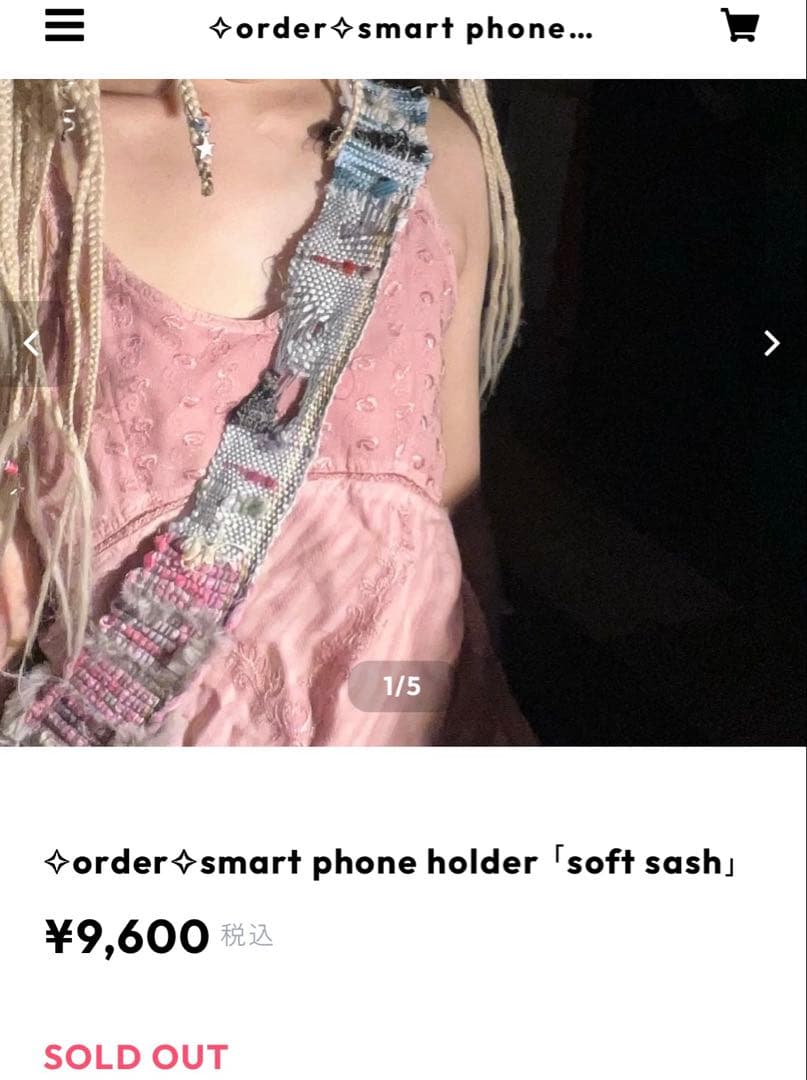
Task: Show the next product photo
Action: point(771,343)
